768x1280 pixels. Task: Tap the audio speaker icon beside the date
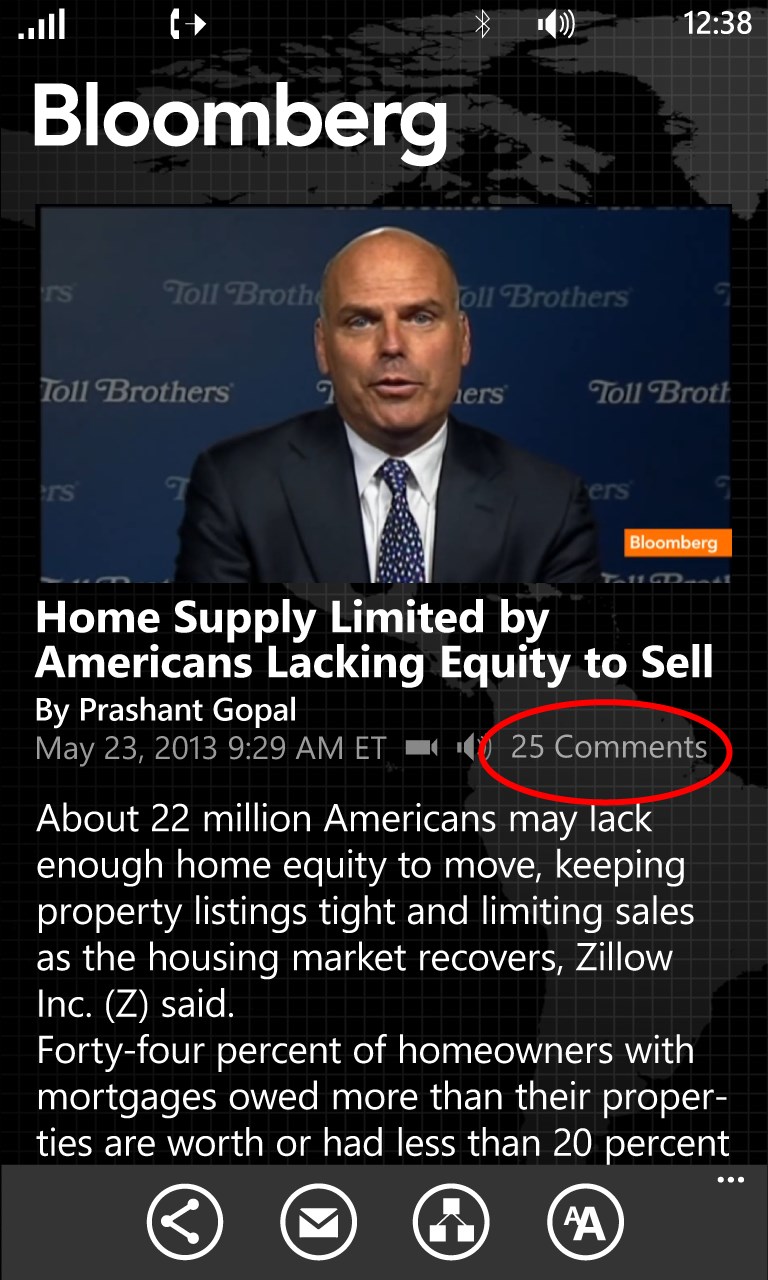click(x=471, y=748)
